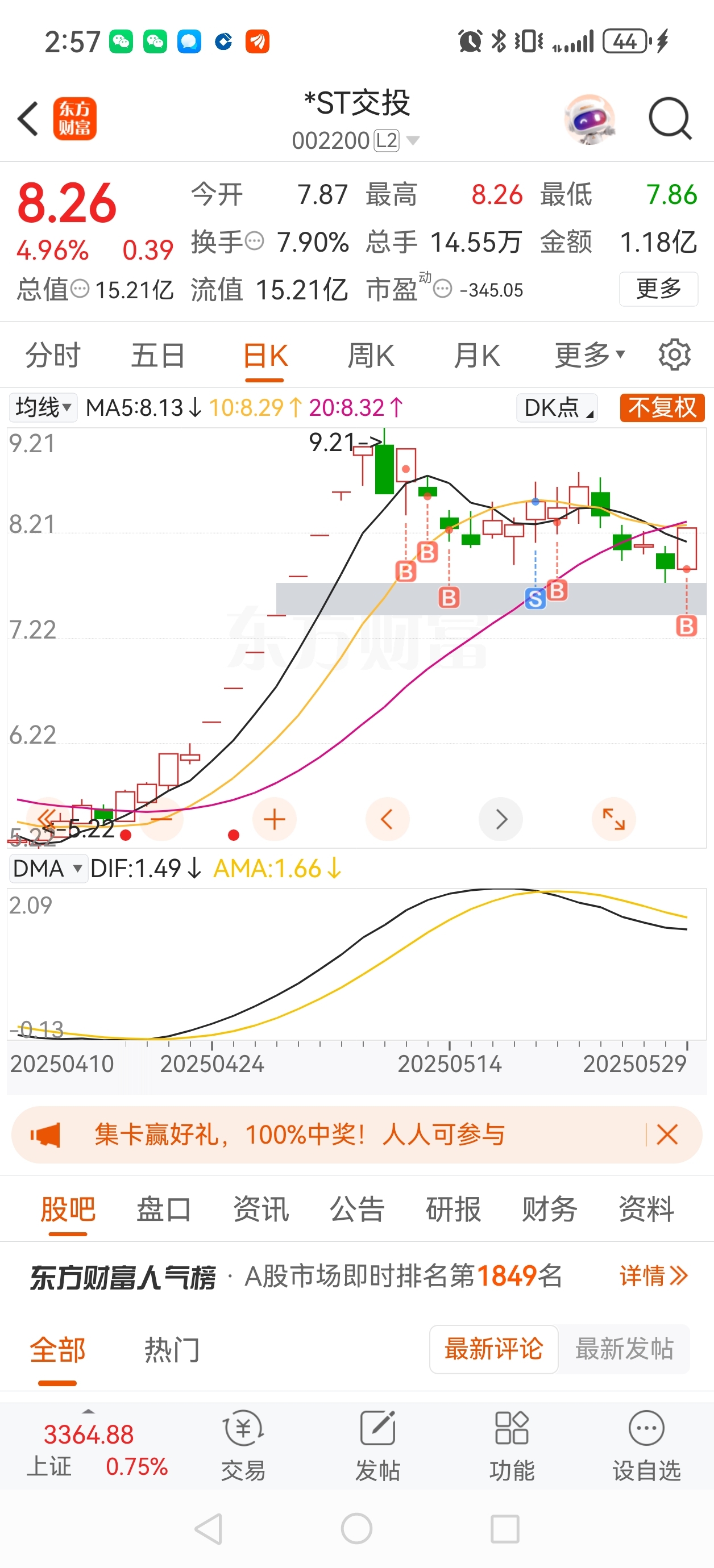Open the 均线 indicator dropdown
Image resolution: width=714 pixels, height=1568 pixels.
[x=43, y=407]
